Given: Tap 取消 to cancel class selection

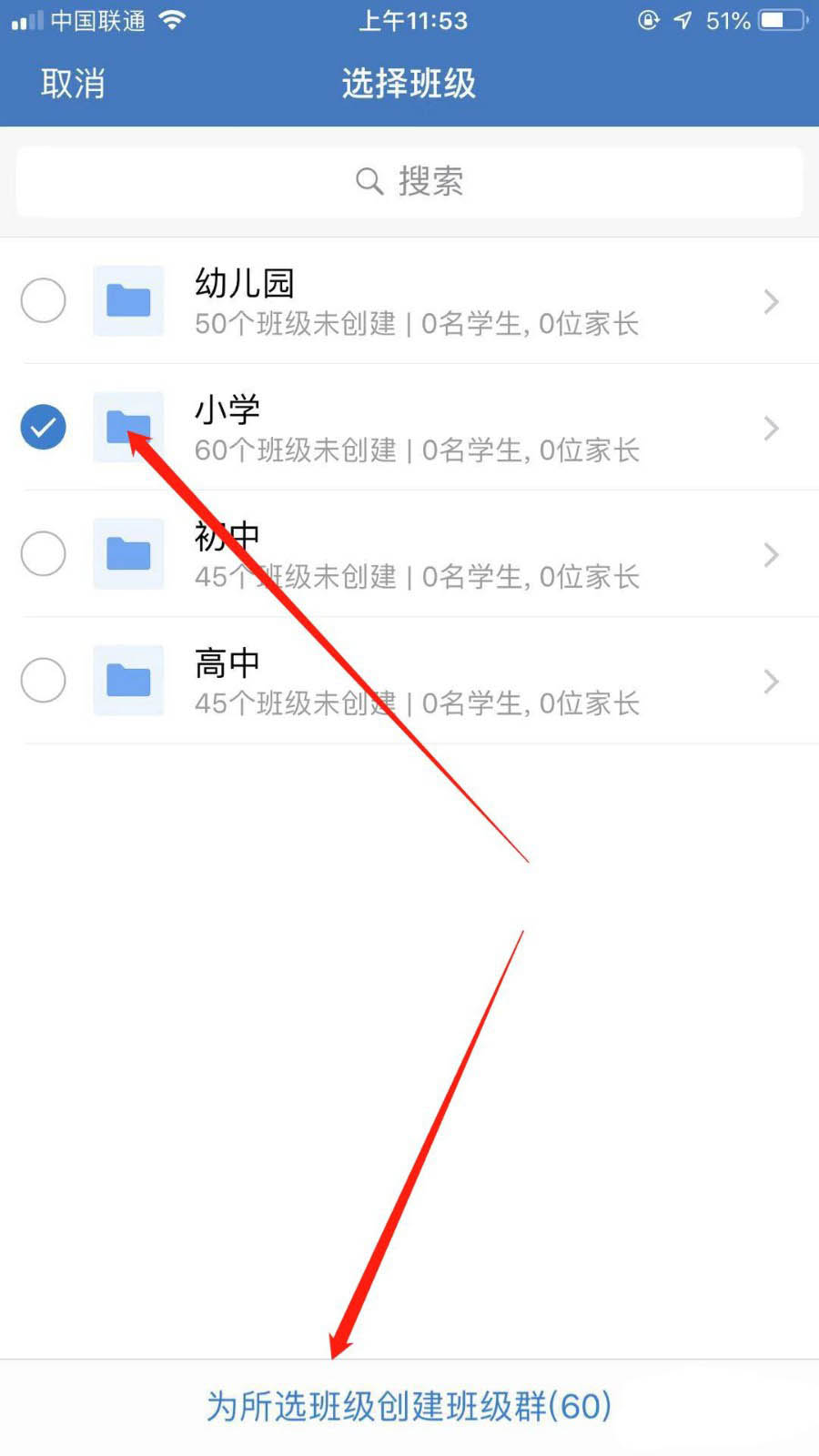Looking at the screenshot, I should tap(73, 84).
